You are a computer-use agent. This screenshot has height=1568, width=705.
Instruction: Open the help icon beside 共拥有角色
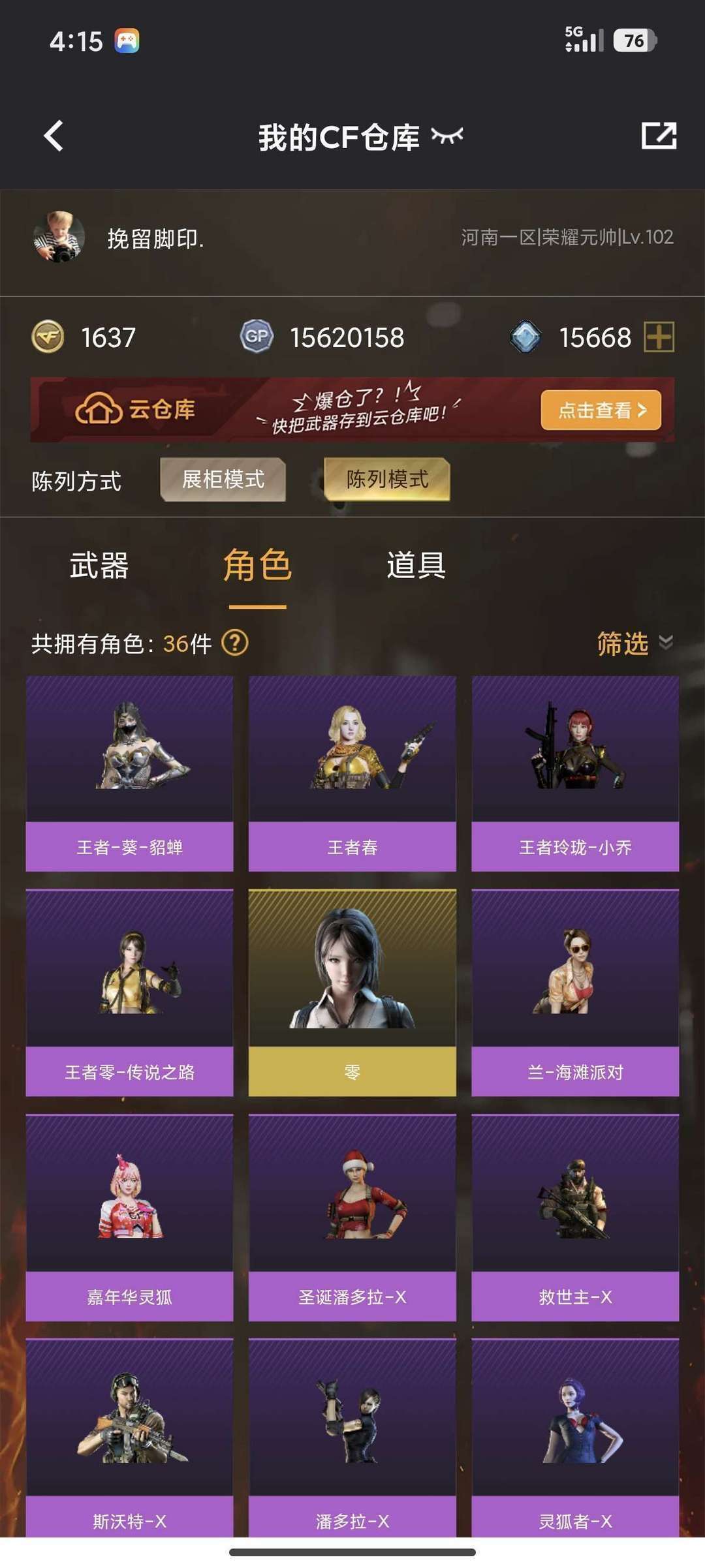[235, 643]
